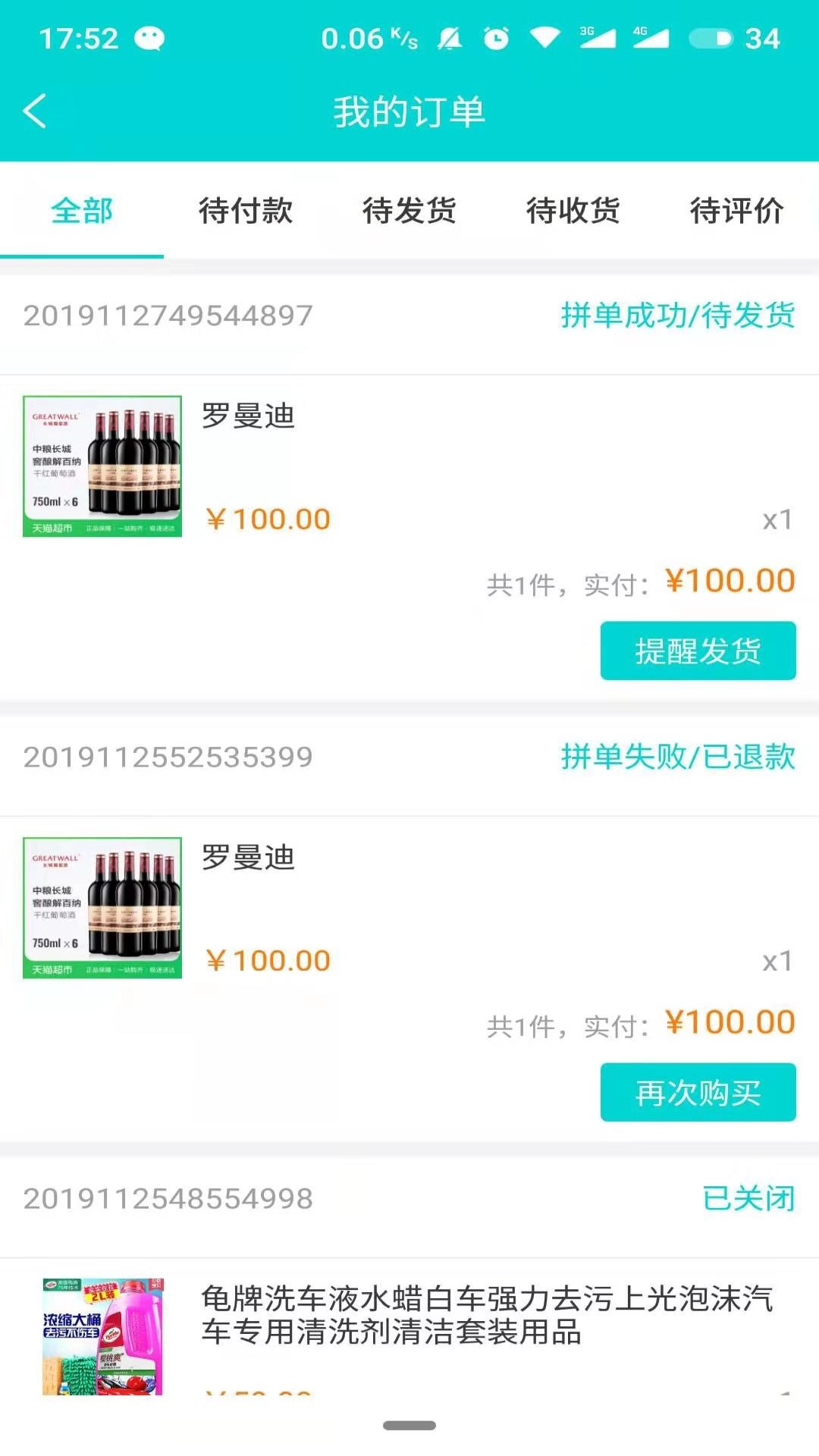Tap order number 2019112749544897
Screen dimensions: 819x1456
(x=168, y=317)
